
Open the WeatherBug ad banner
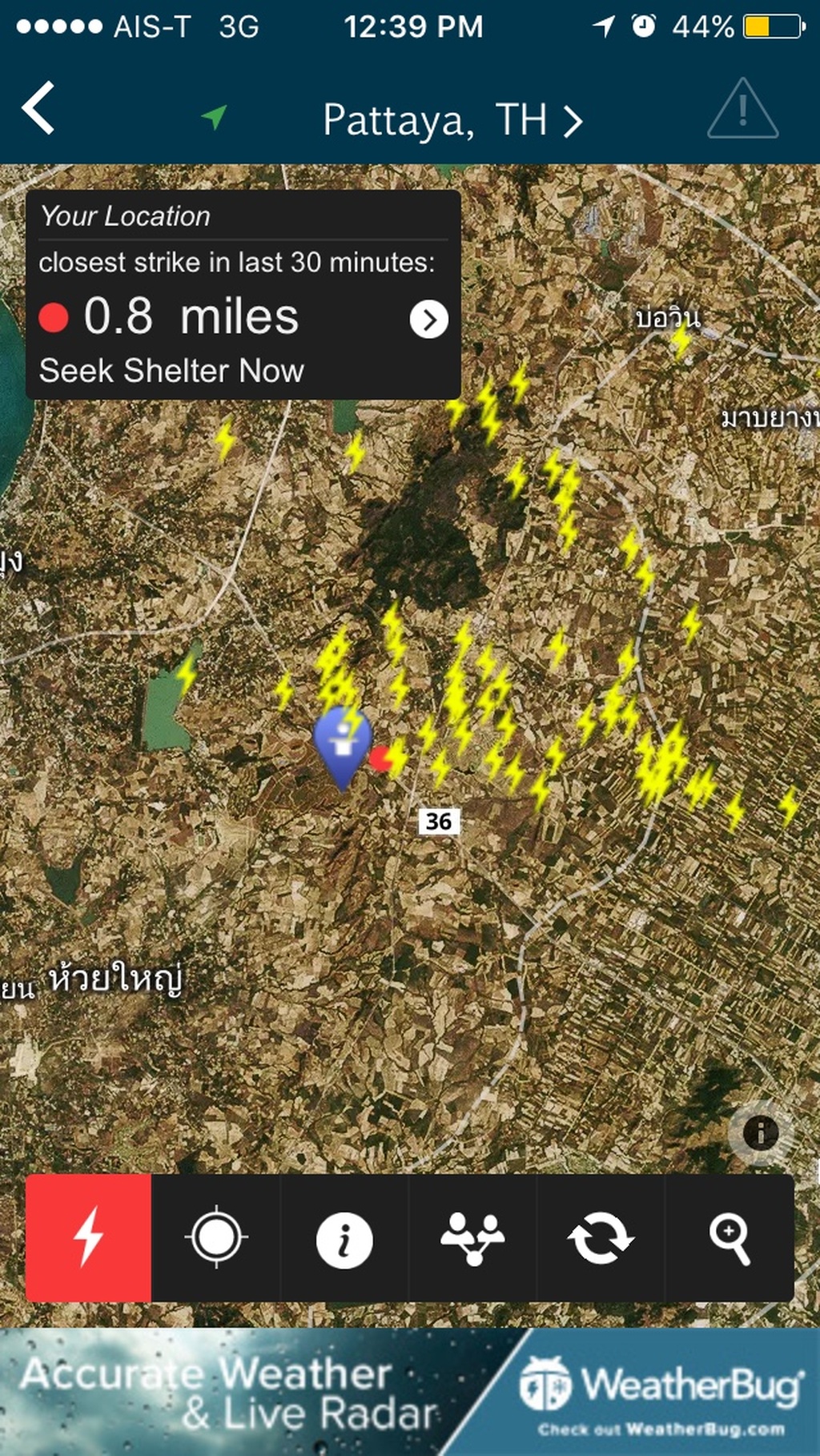(410, 1392)
